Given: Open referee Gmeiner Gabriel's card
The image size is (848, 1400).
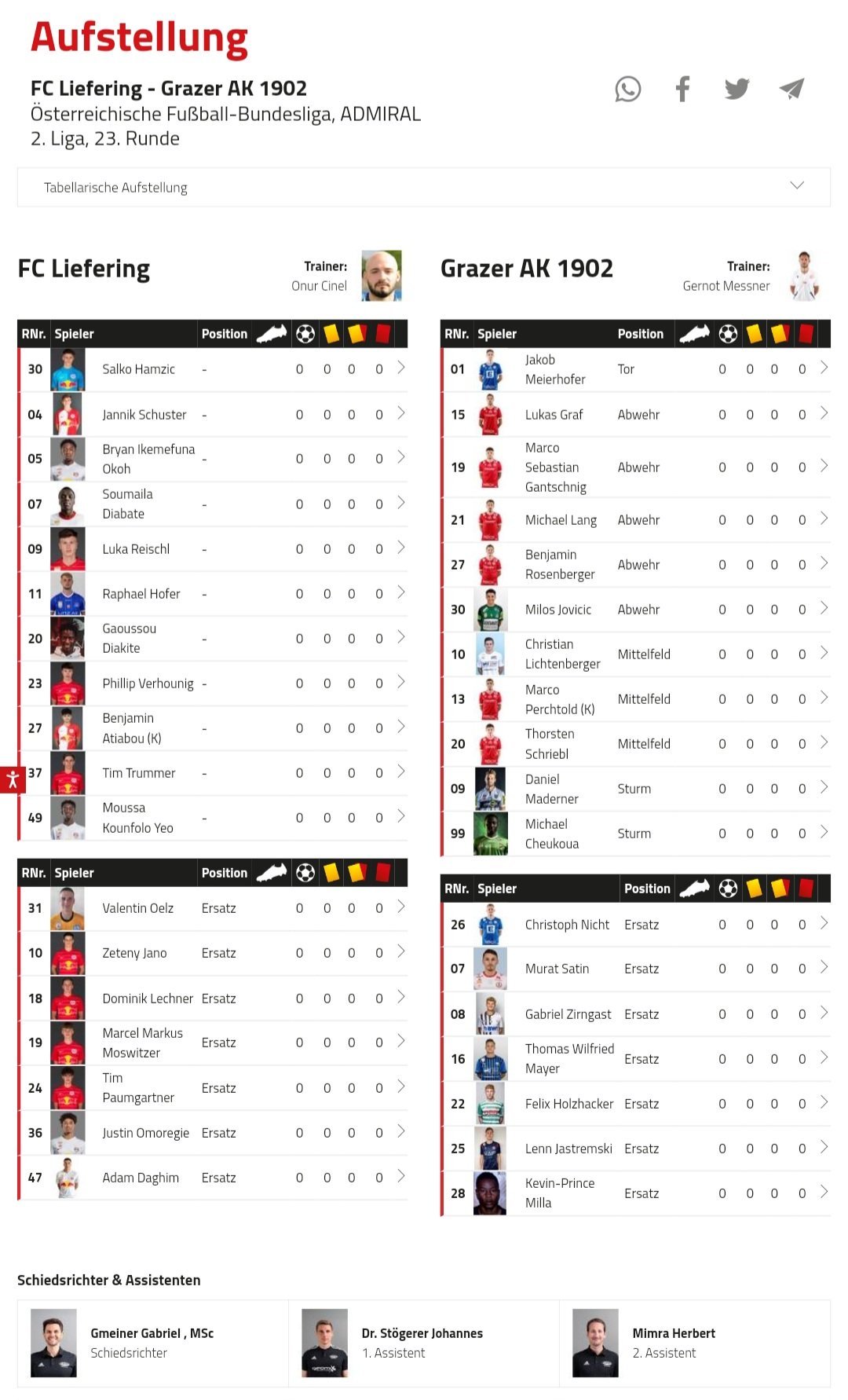Looking at the screenshot, I should 153,1343.
